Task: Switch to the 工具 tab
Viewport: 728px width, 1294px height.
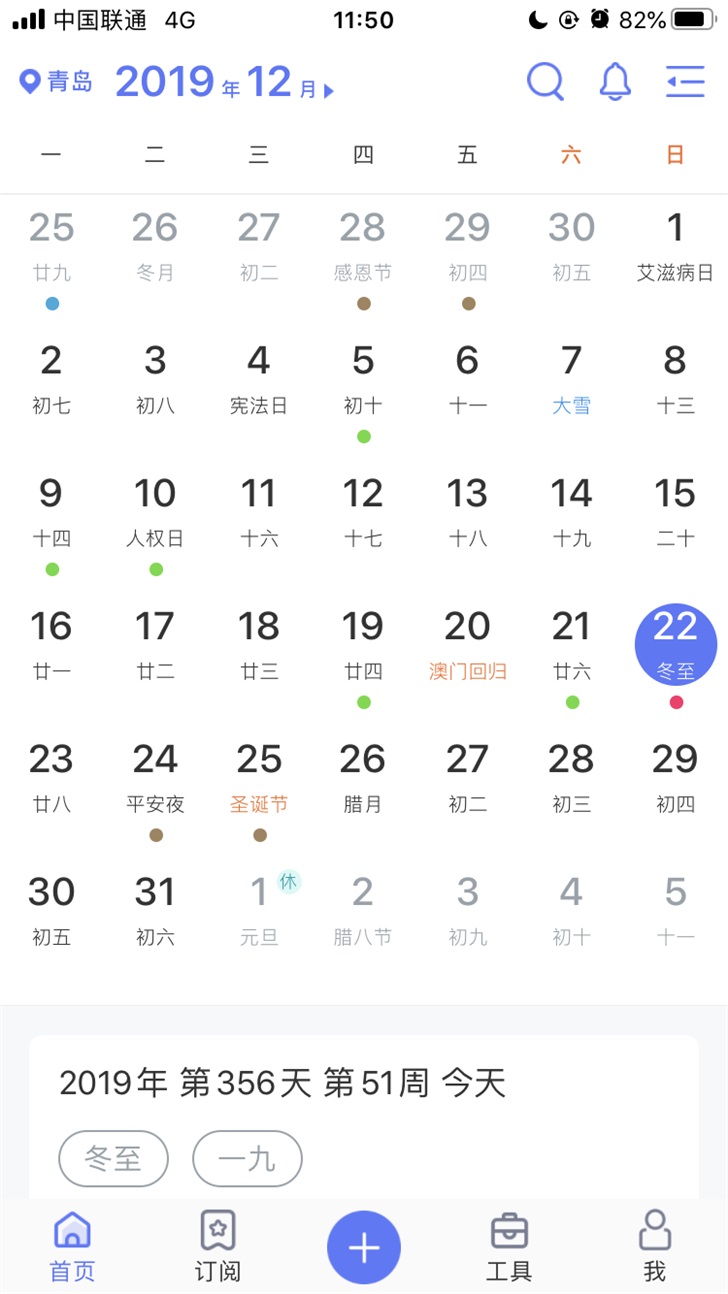Action: (x=509, y=1246)
